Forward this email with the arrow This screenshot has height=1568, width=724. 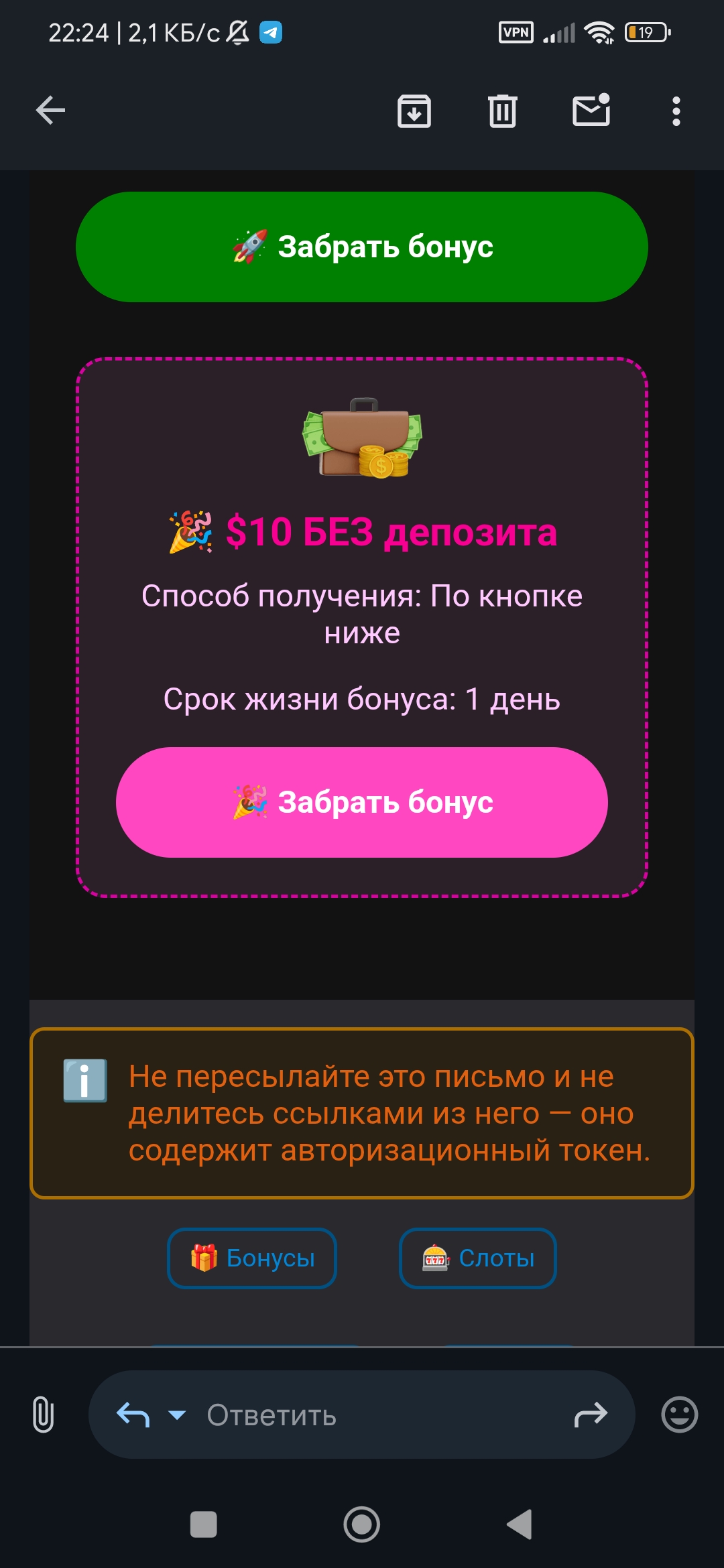(591, 1415)
